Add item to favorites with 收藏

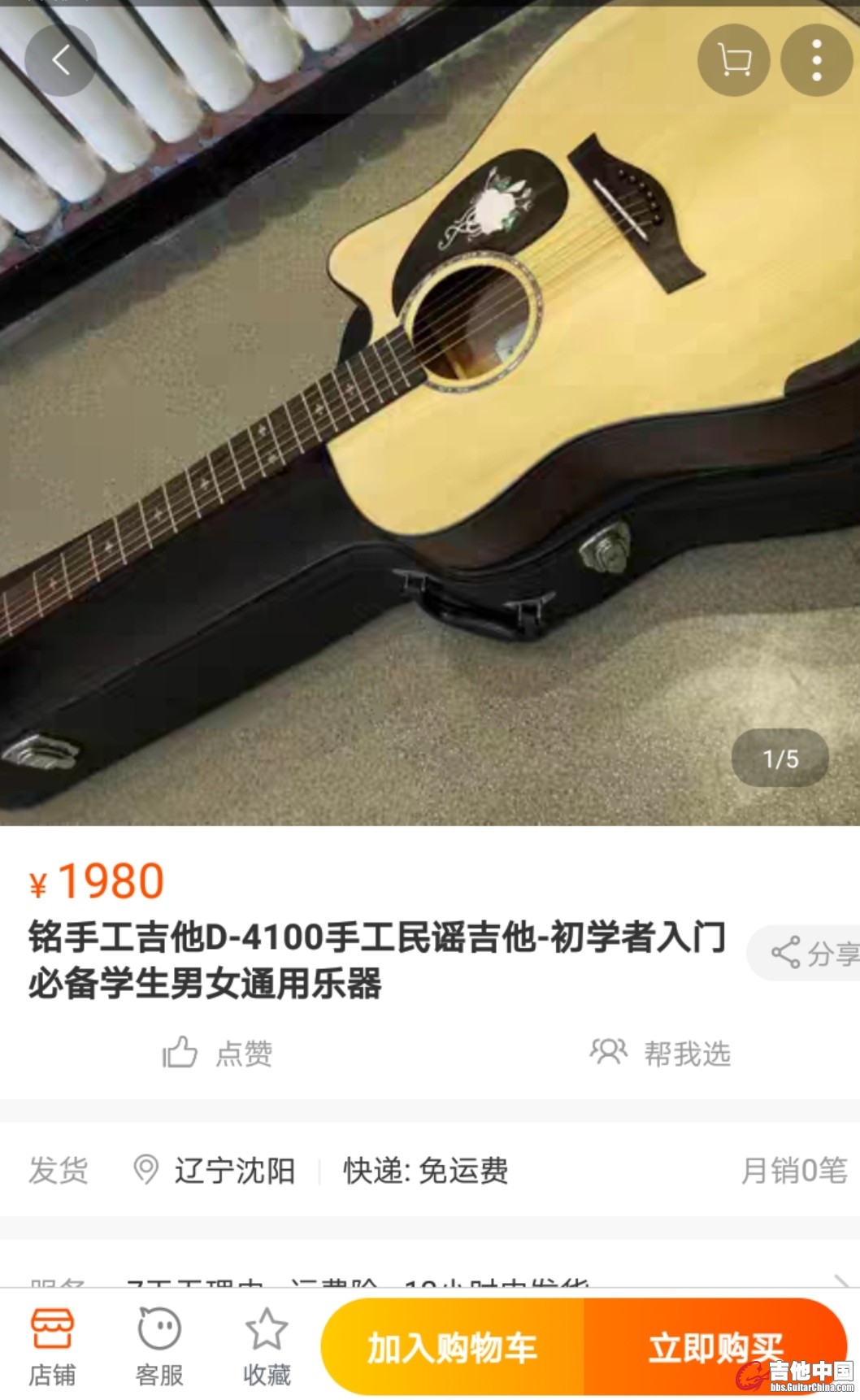[x=267, y=1346]
